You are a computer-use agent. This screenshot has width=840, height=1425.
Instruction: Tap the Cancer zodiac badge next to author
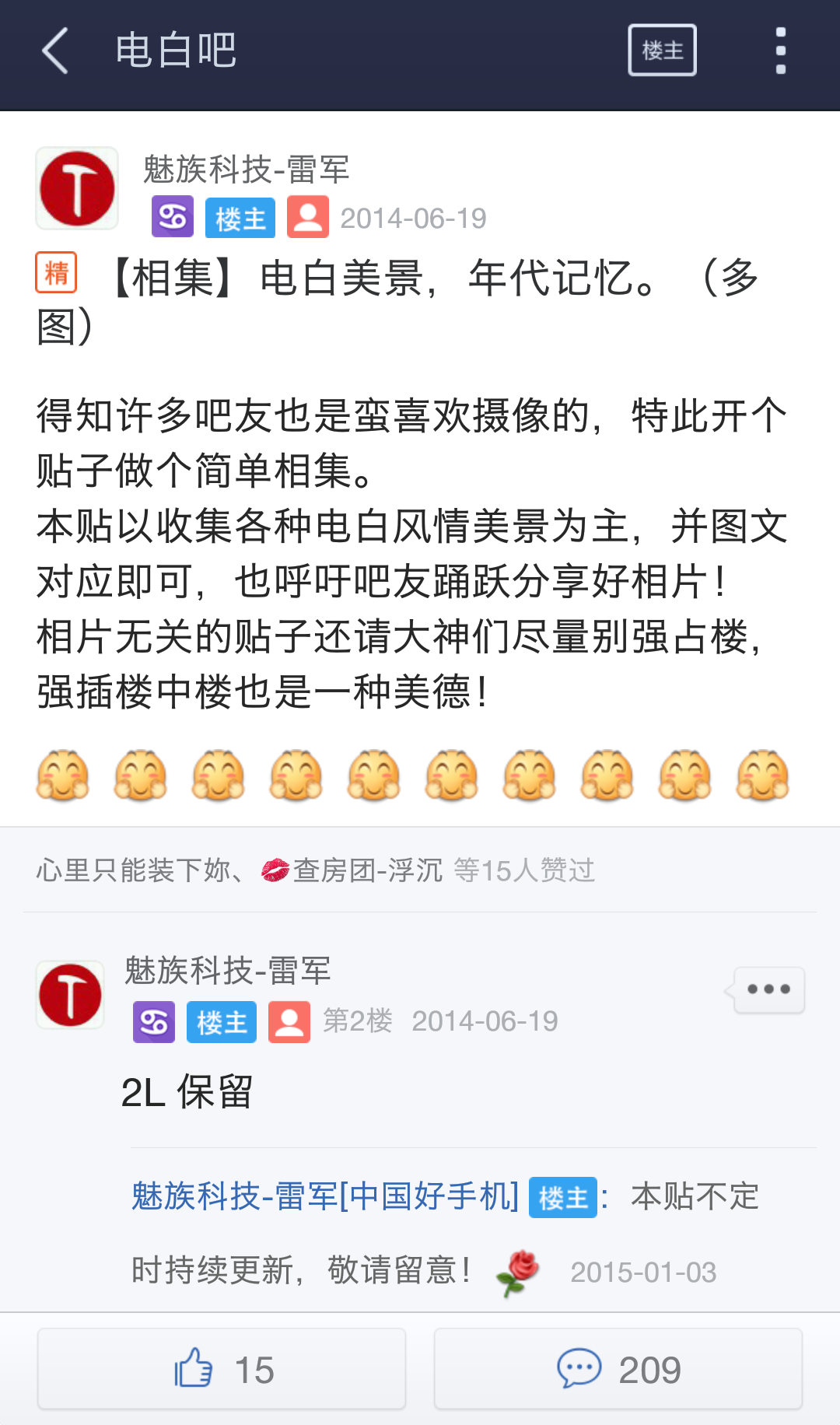point(172,218)
